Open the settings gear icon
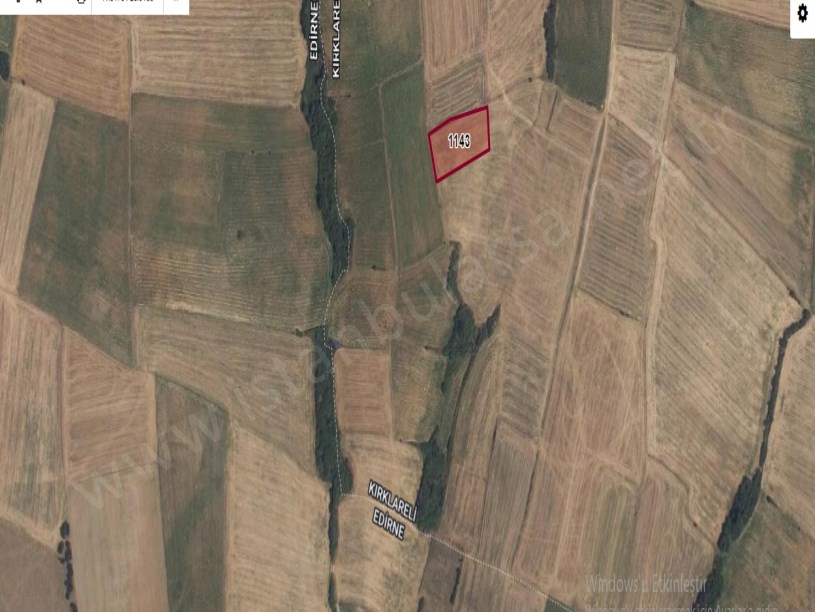This screenshot has width=815, height=612. [802, 14]
